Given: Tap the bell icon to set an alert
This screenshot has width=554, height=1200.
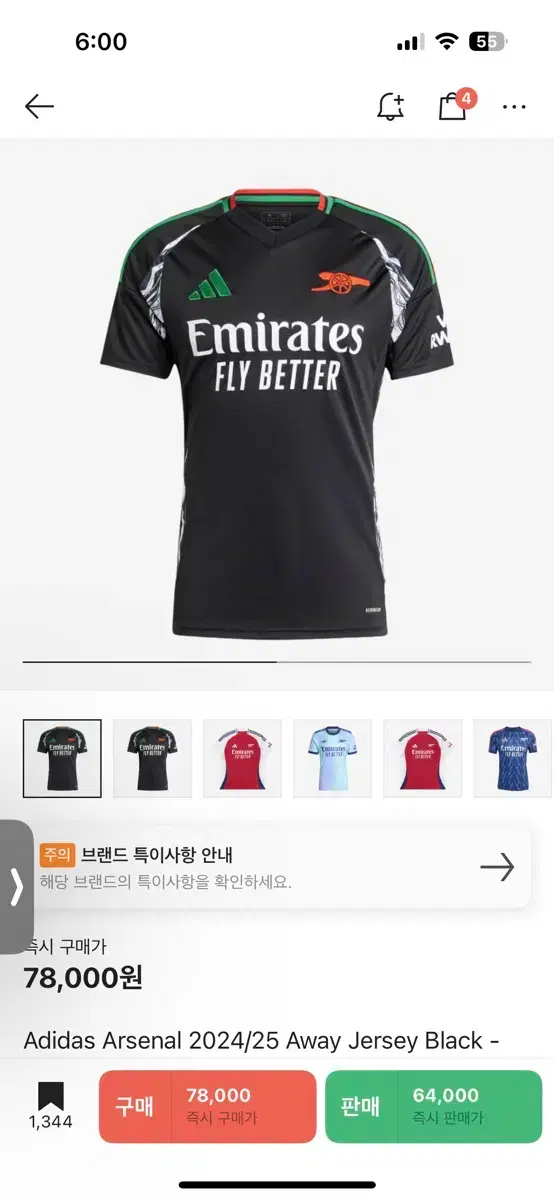Looking at the screenshot, I should pos(390,107).
